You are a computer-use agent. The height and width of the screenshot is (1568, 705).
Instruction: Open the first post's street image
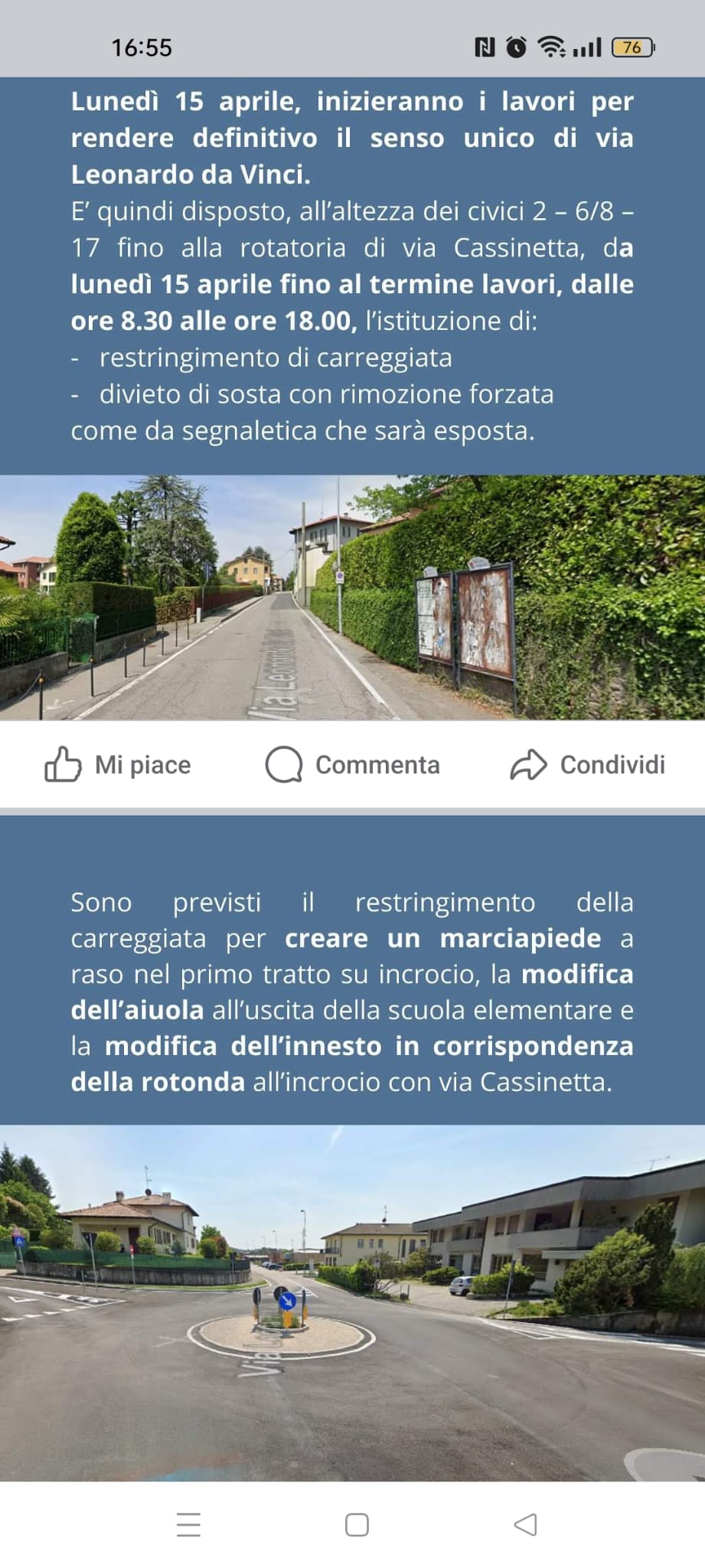click(352, 597)
